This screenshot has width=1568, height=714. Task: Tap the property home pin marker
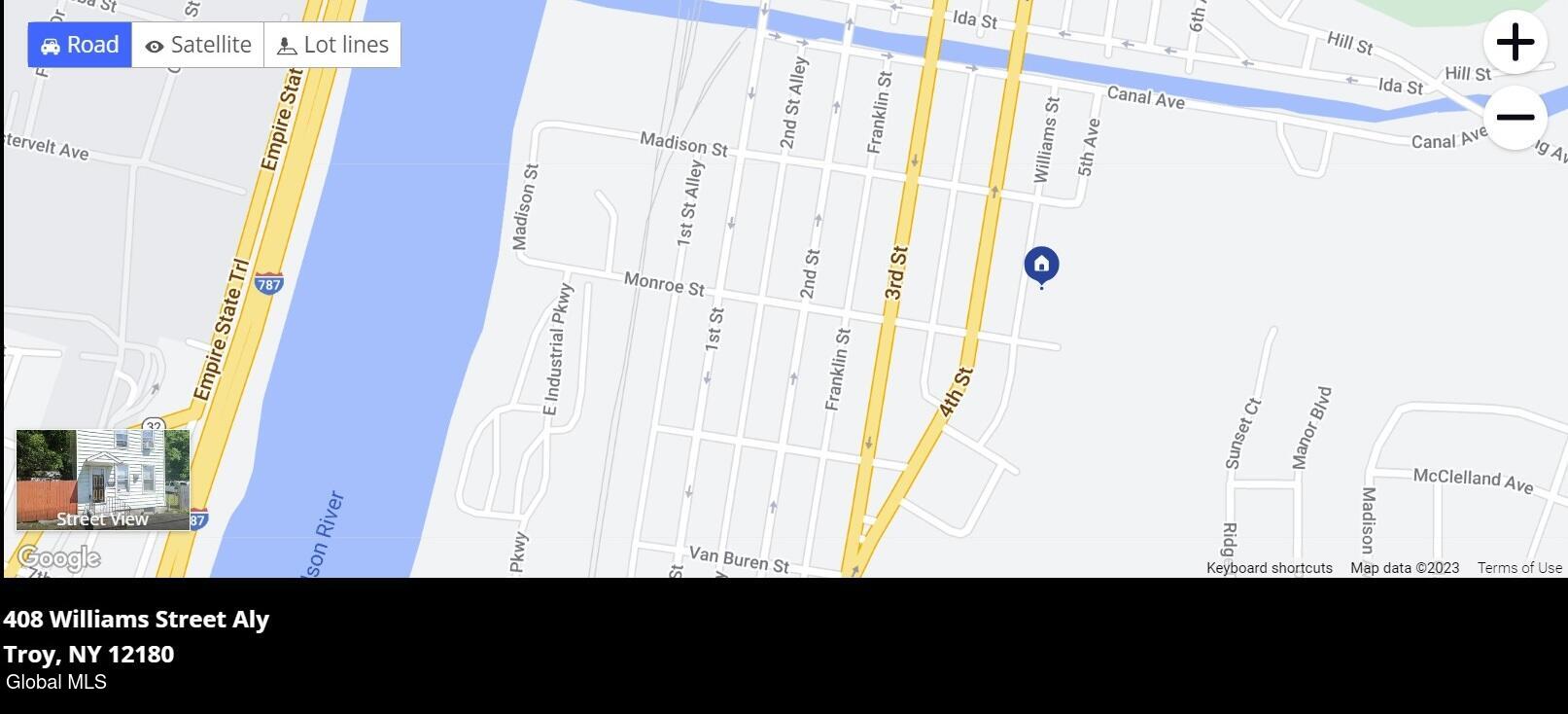coord(1041,265)
